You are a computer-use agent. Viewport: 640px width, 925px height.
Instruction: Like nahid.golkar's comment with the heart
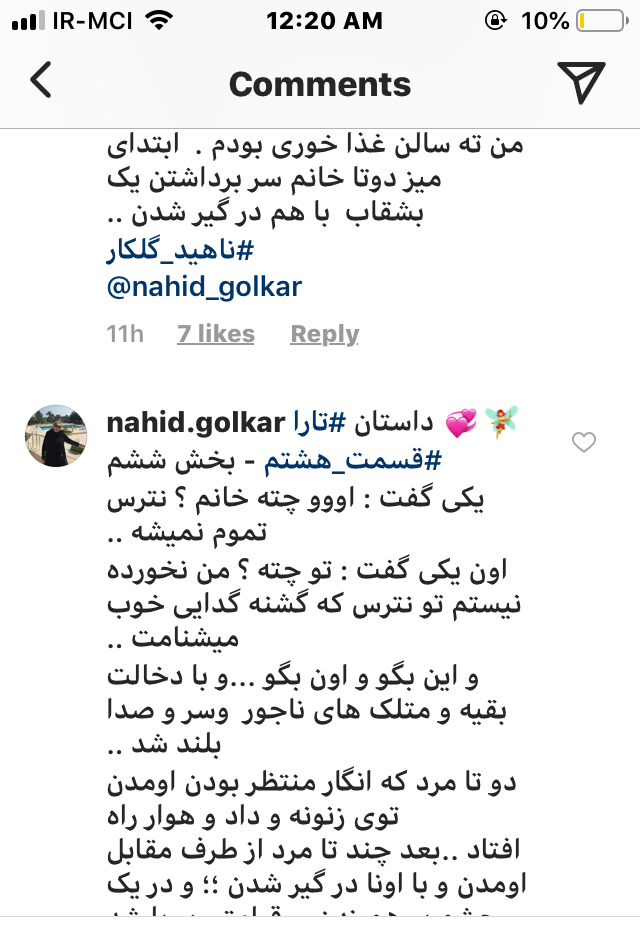582,442
